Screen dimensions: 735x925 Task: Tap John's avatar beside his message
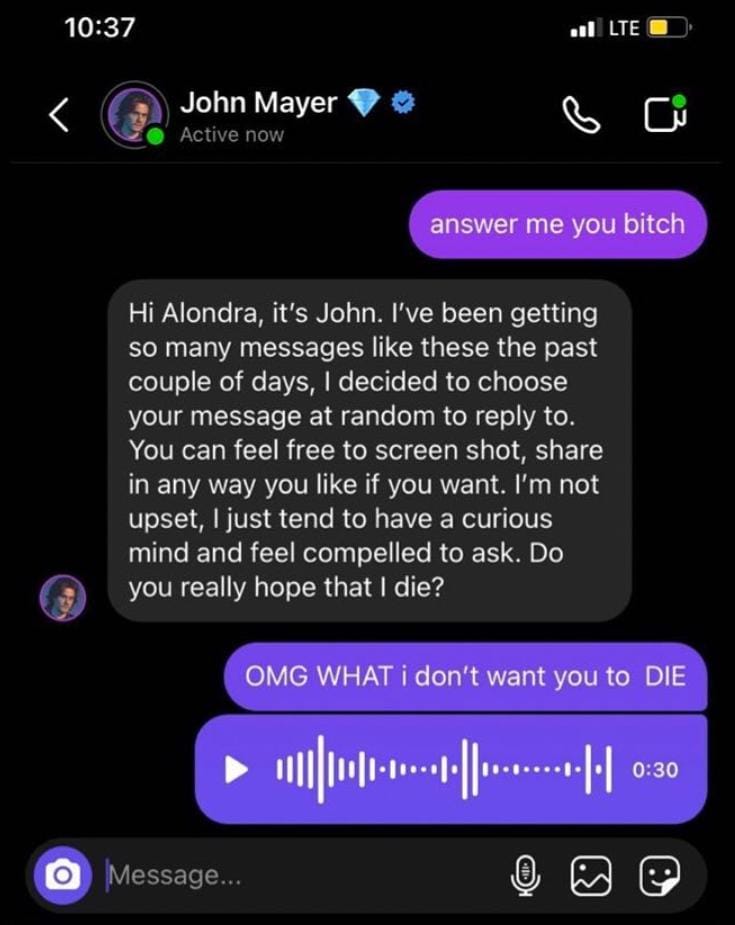63,598
